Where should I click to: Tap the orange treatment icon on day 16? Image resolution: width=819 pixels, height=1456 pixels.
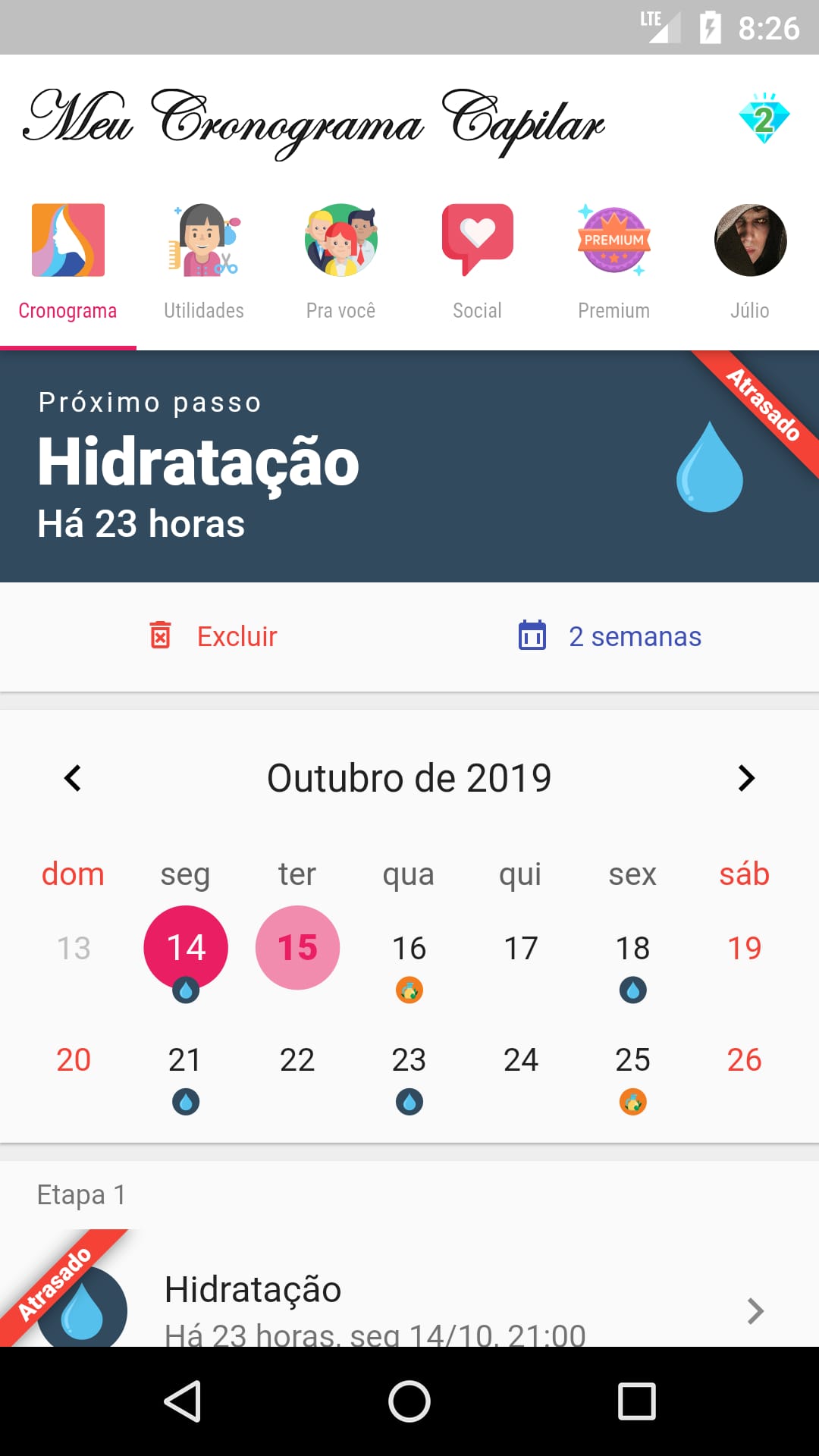tap(409, 988)
